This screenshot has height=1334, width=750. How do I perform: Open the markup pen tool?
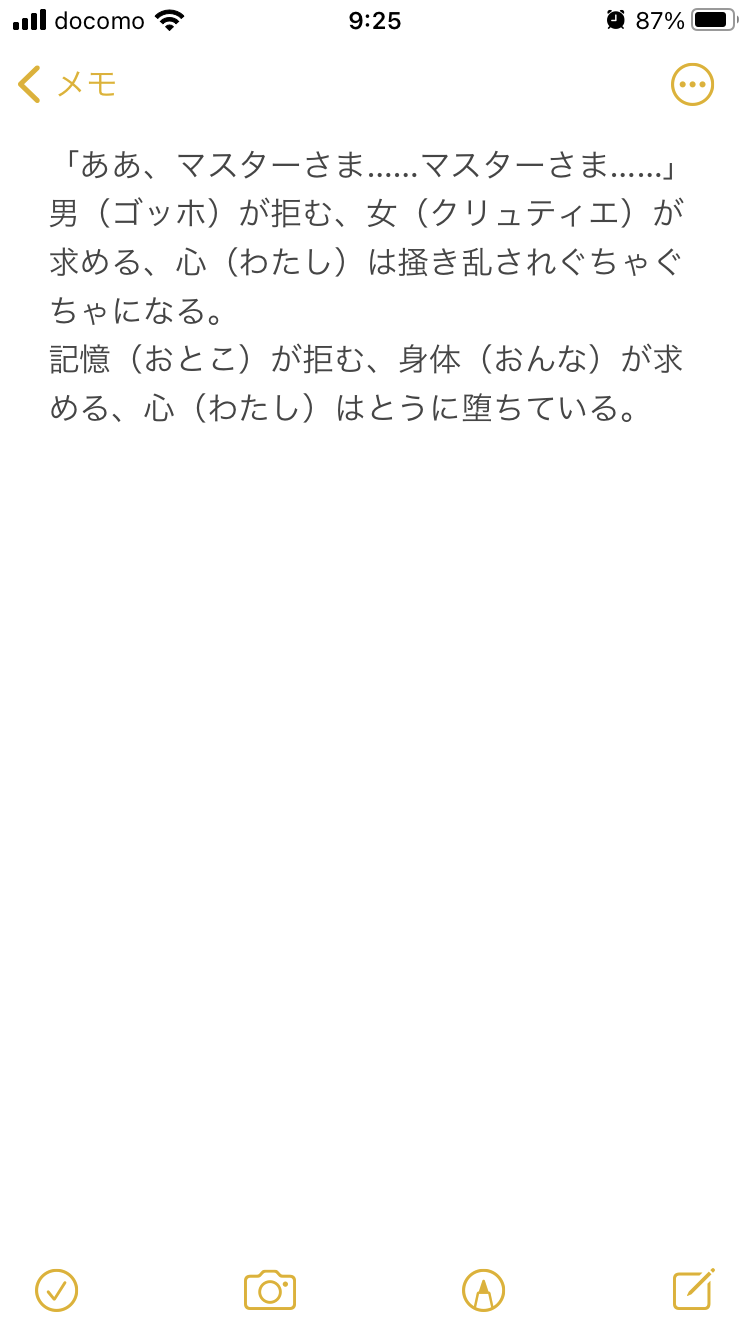pyautogui.click(x=483, y=1290)
